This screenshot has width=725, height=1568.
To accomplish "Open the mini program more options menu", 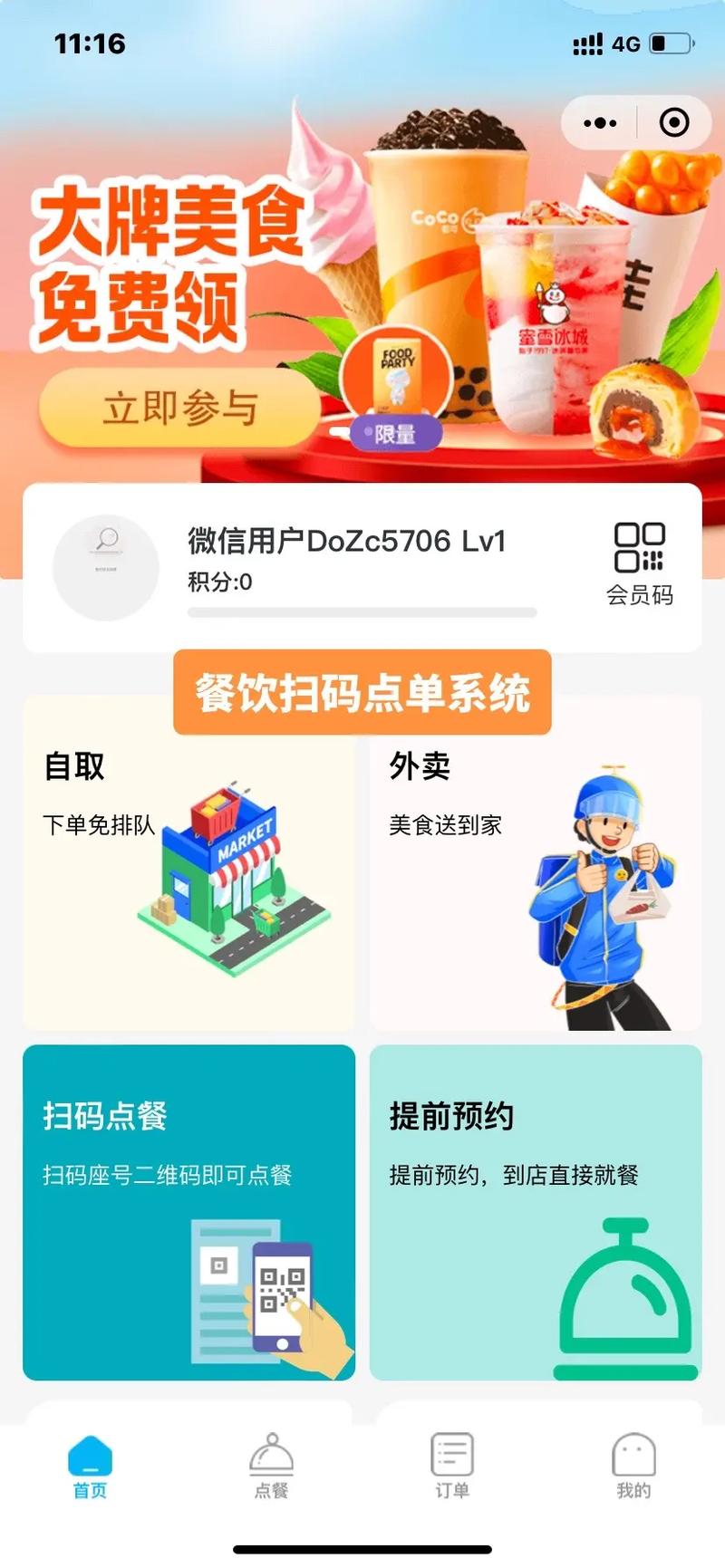I will (600, 122).
